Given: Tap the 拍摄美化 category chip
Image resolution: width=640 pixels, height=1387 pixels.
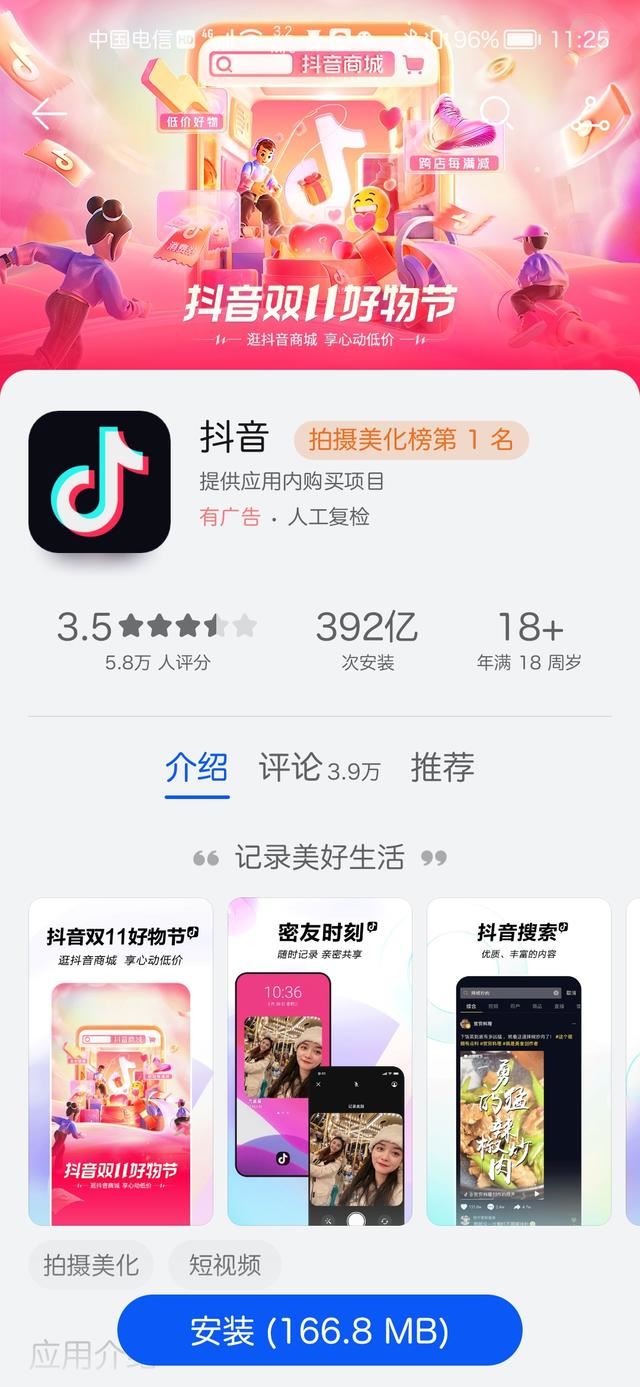Looking at the screenshot, I should 91,1265.
